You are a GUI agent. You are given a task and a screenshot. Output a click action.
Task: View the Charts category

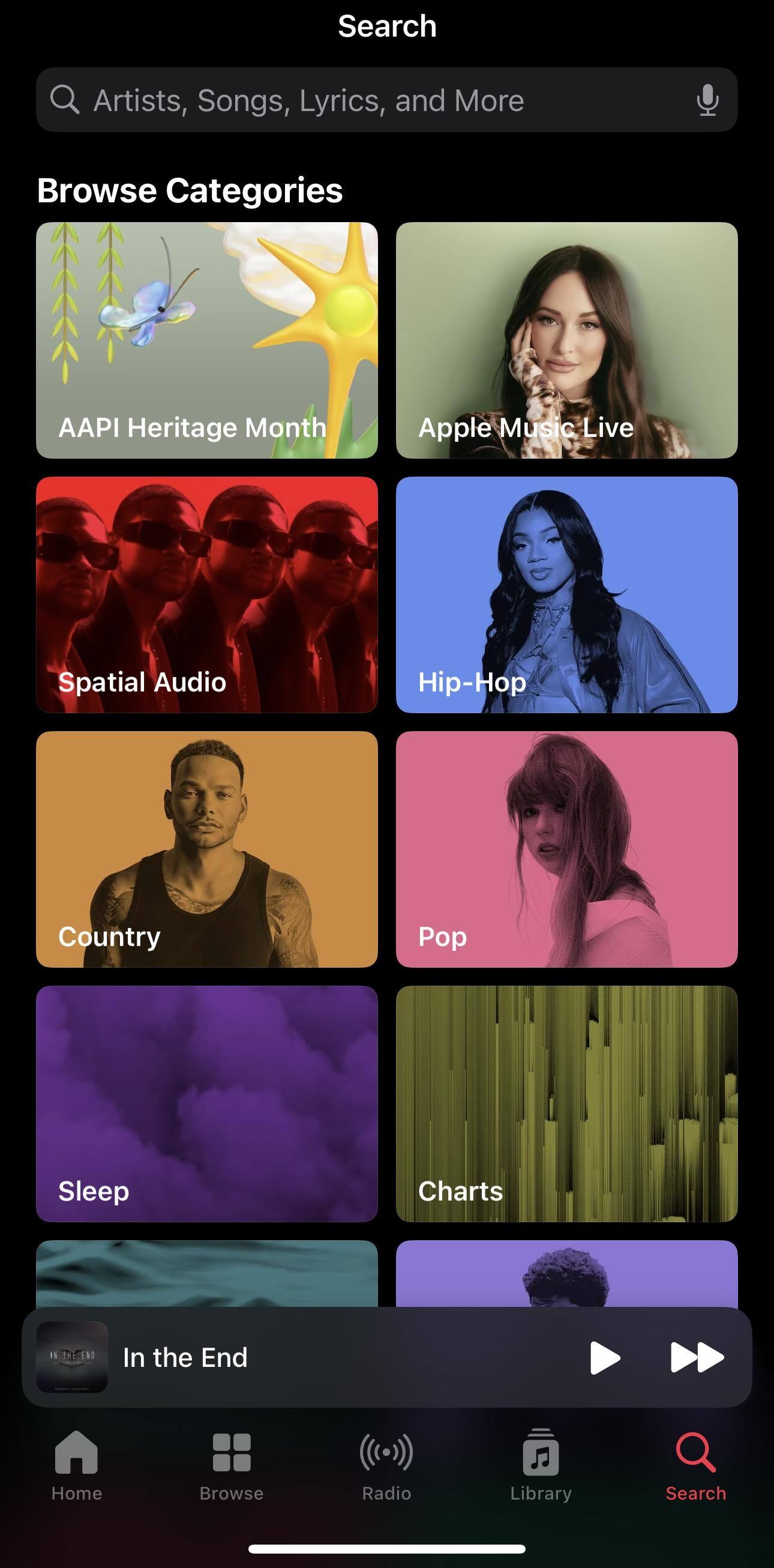[566, 1103]
